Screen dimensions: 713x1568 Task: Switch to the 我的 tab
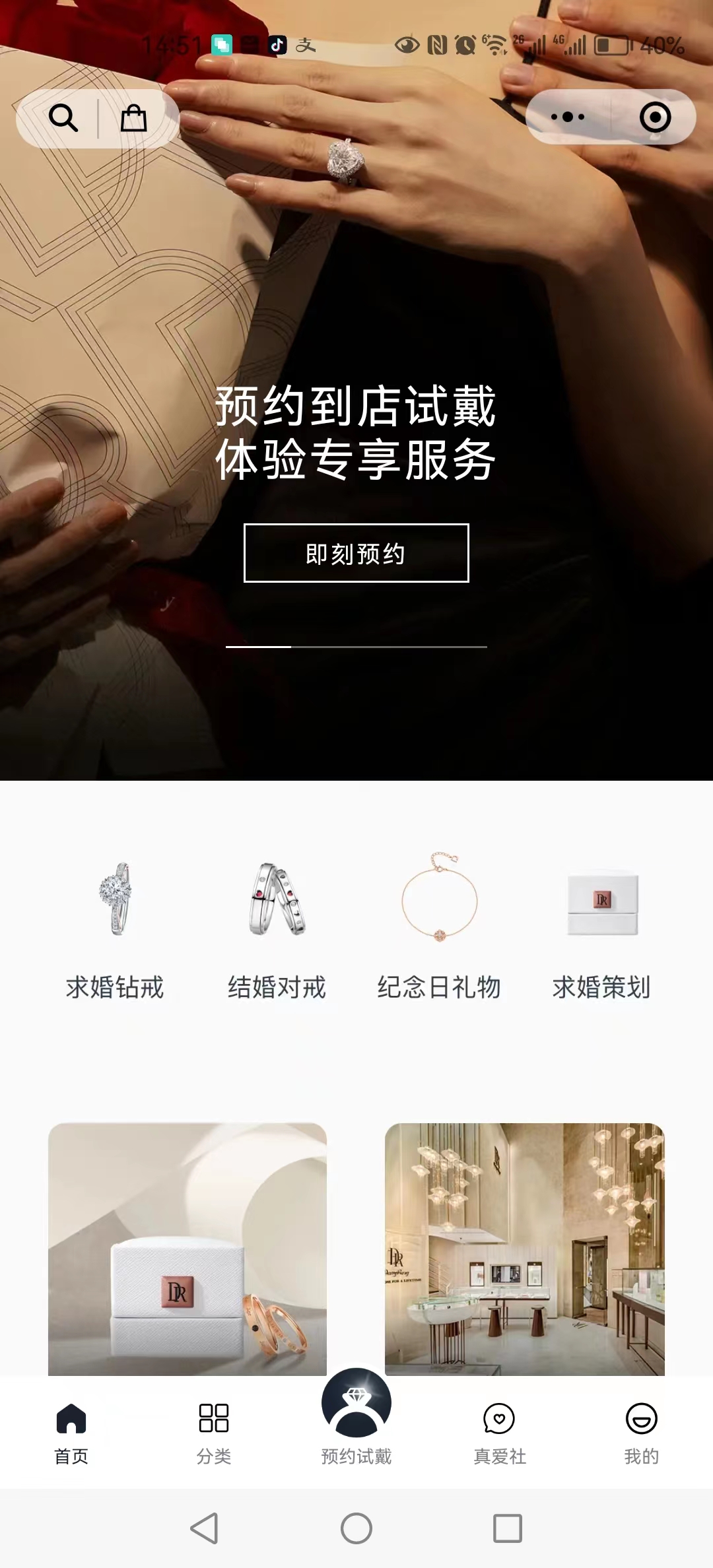click(x=642, y=1430)
